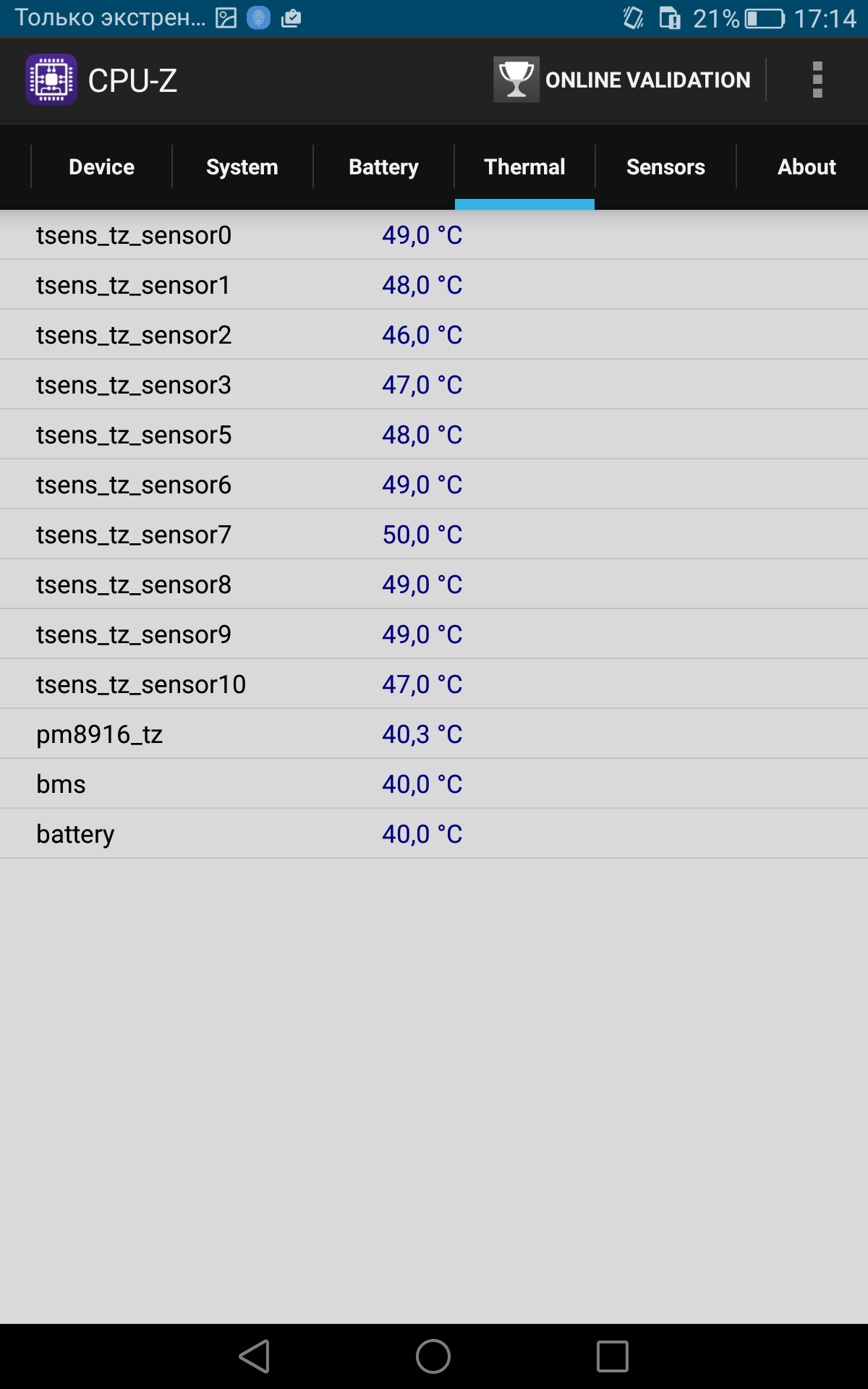Switch to the Device tab
The height and width of the screenshot is (1389, 868).
101,167
